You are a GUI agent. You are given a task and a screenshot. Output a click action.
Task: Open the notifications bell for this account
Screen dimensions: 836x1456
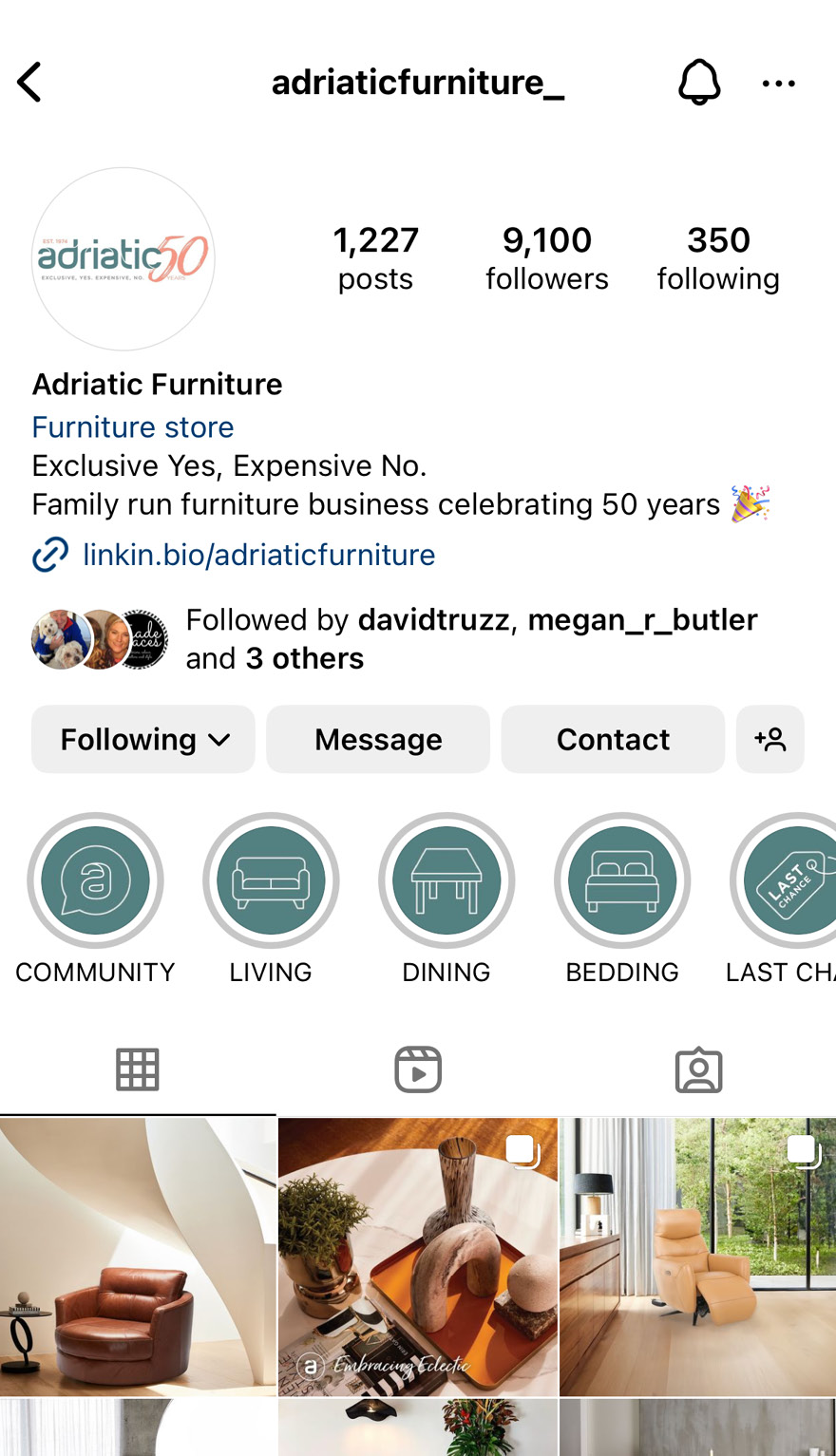pyautogui.click(x=698, y=83)
